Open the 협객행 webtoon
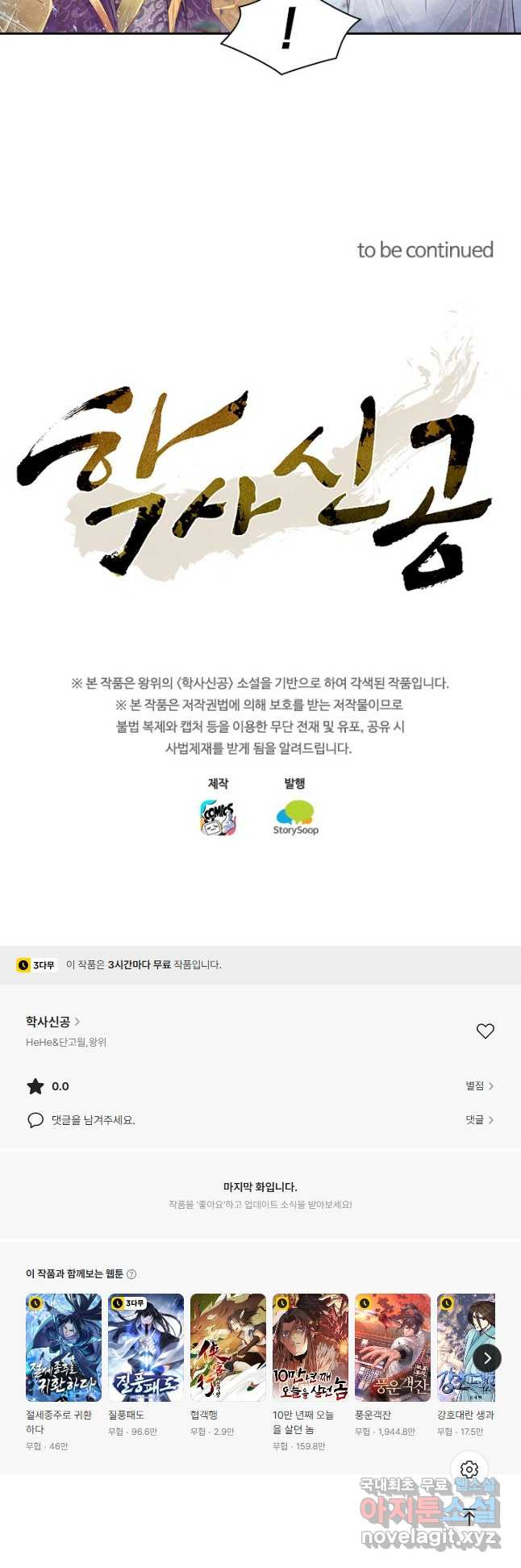 tap(228, 1348)
